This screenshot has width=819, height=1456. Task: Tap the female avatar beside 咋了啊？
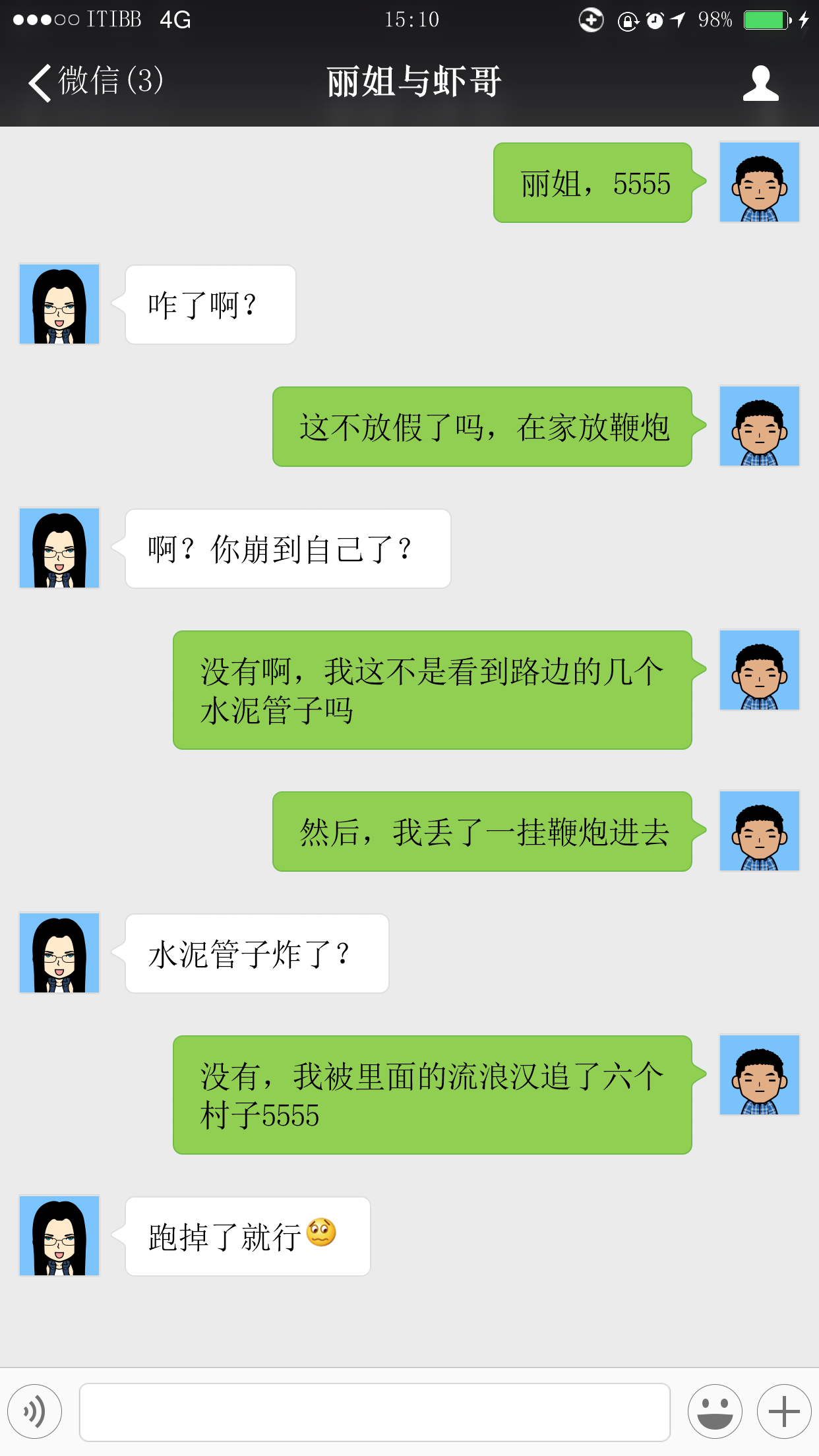(59, 304)
